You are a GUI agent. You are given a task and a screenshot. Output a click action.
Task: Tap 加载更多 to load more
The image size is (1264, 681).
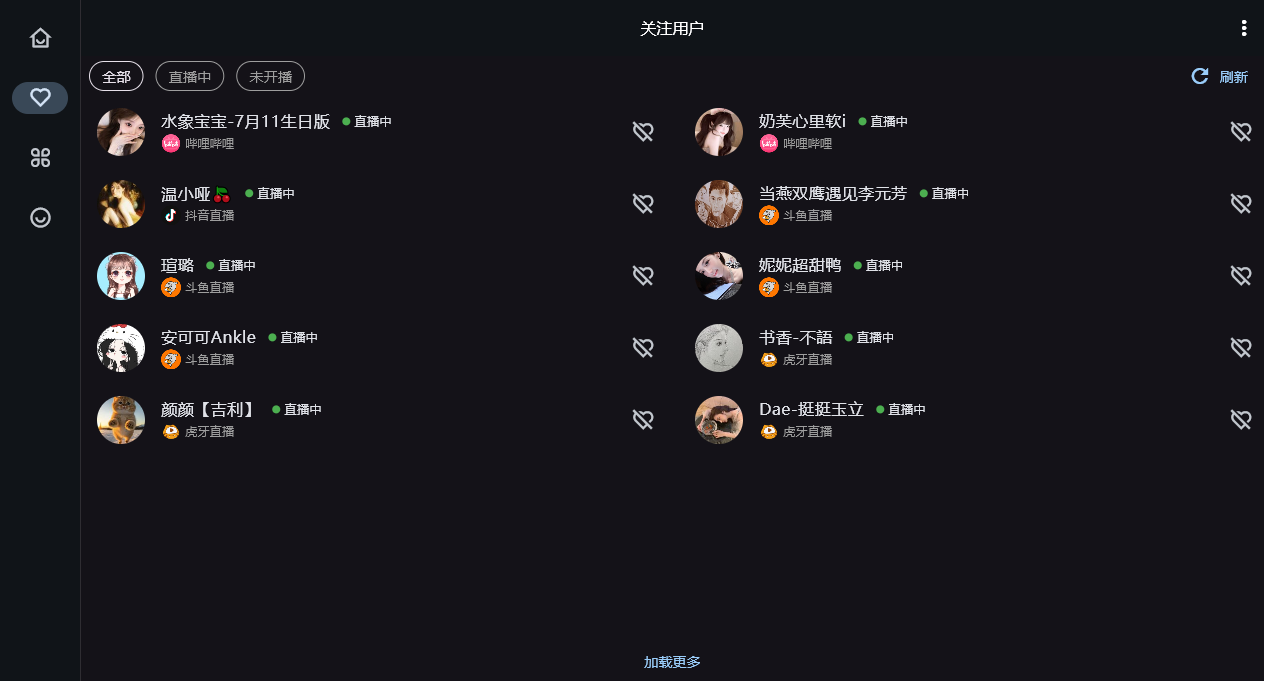point(672,662)
